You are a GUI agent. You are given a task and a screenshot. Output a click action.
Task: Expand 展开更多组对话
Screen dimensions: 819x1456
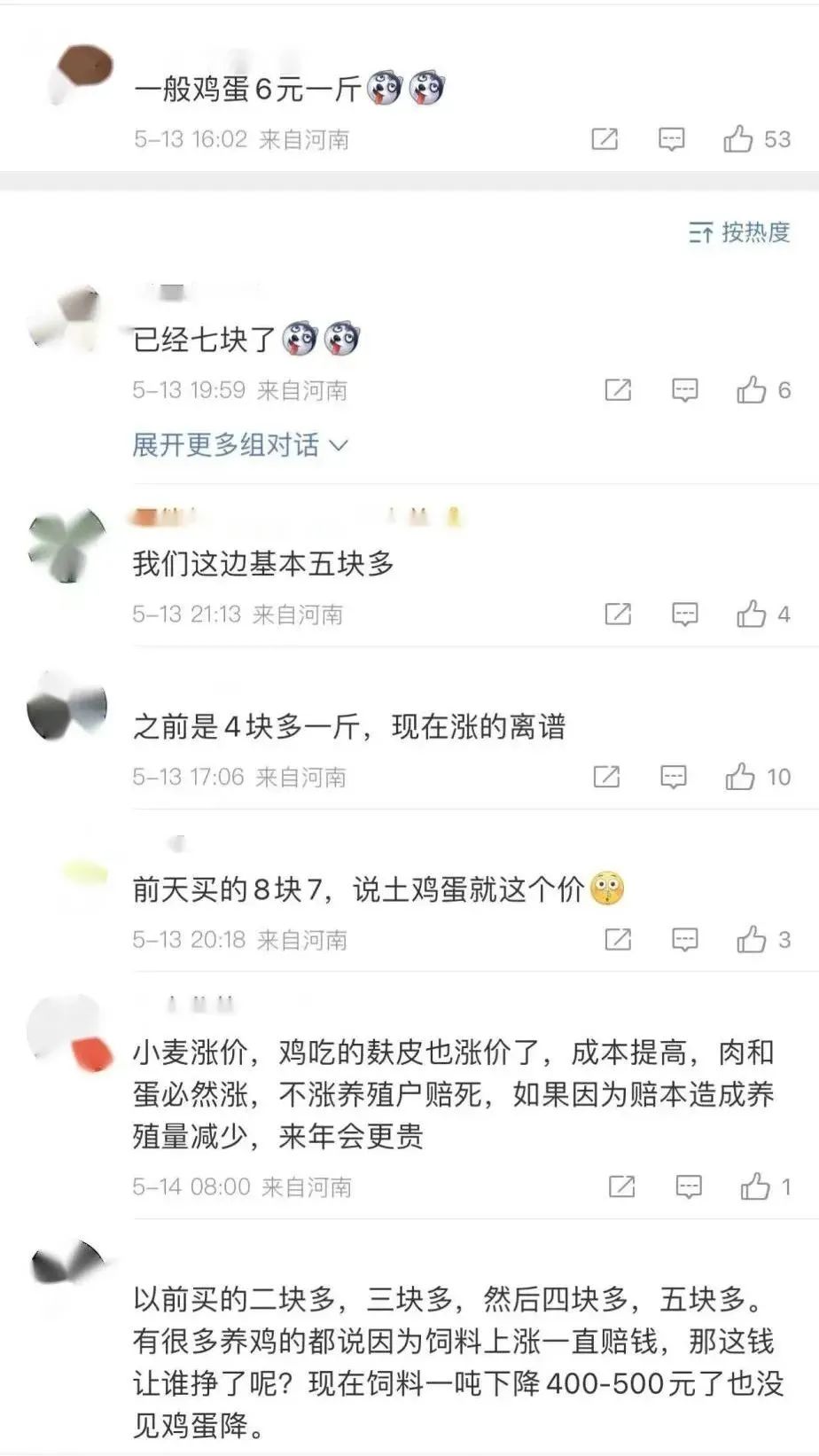coord(239,444)
